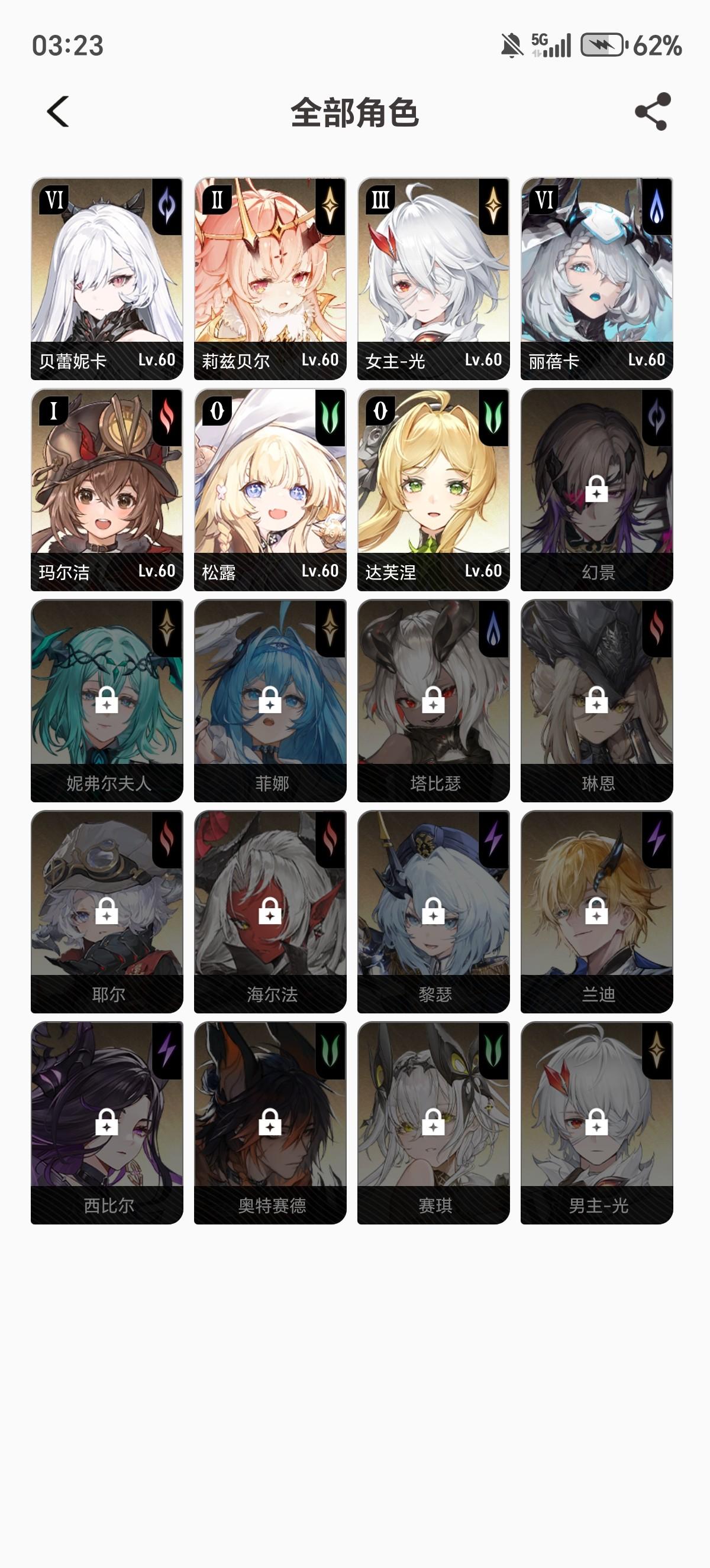Viewport: 710px width, 1568px height.
Task: Open the 贝蕾妮卡 character card
Action: click(x=106, y=278)
